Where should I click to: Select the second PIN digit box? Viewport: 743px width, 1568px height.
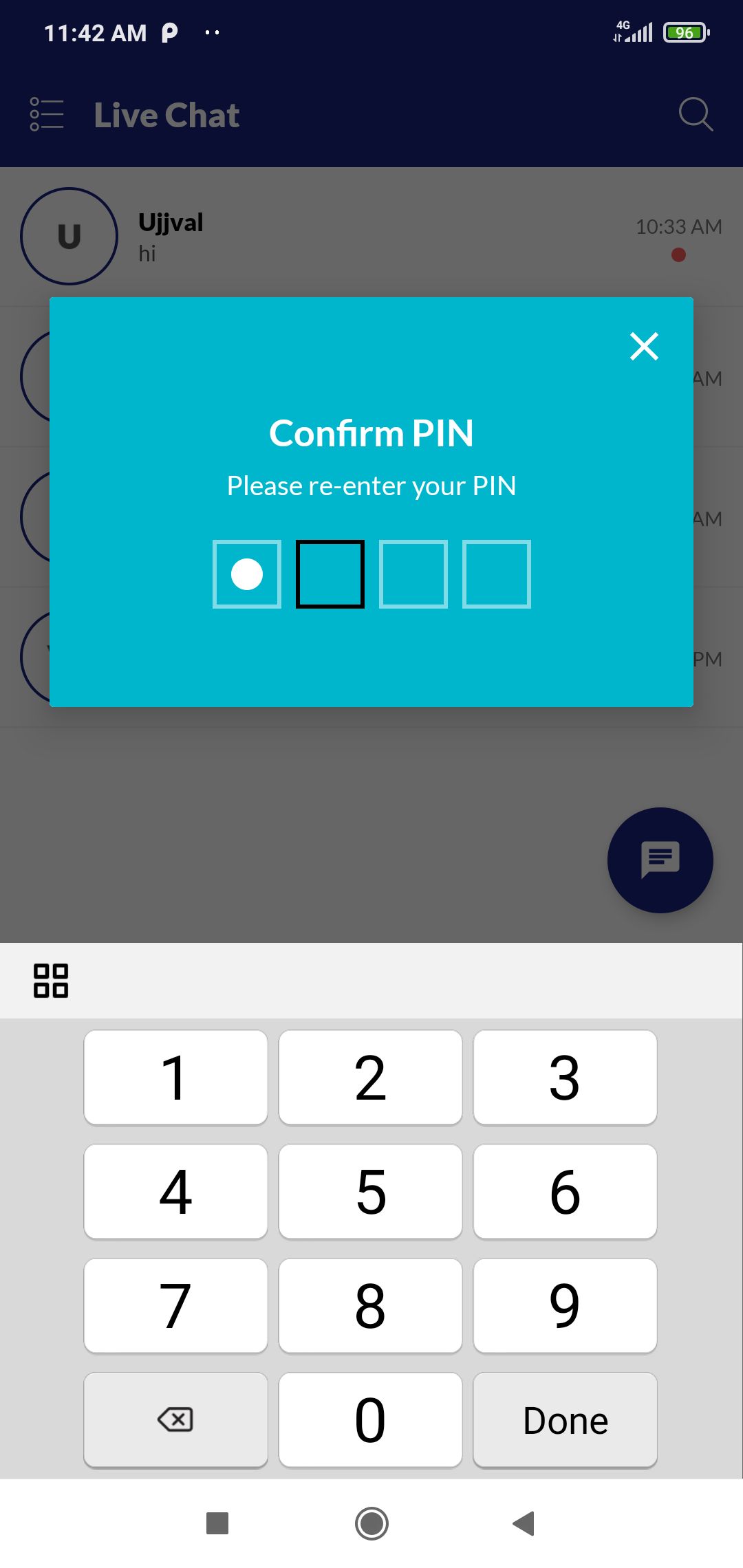tap(330, 574)
